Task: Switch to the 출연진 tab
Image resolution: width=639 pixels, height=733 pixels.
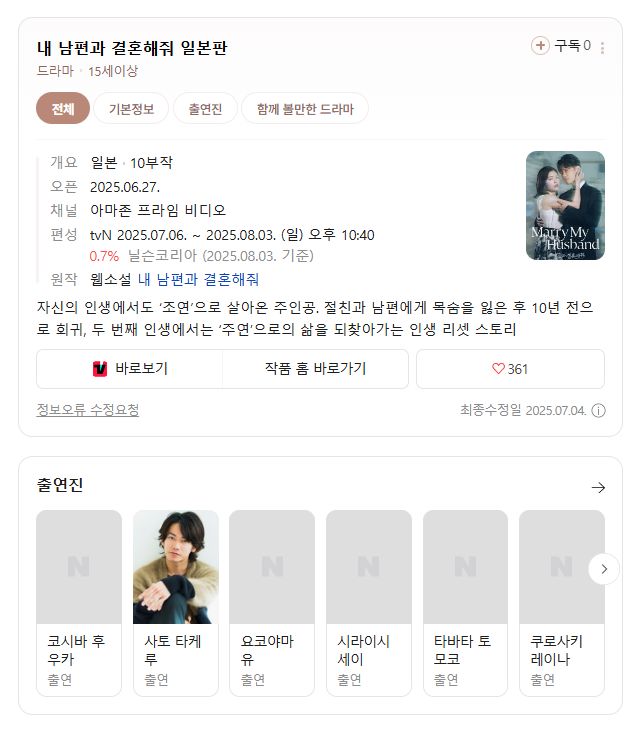Action: 205,109
